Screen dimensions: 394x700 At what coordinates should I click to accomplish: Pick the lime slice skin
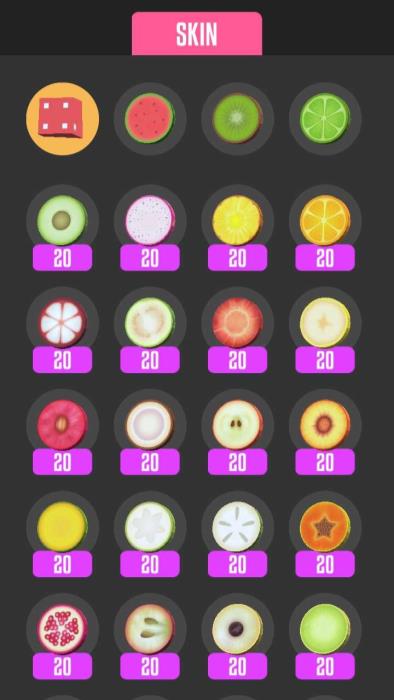click(x=325, y=118)
